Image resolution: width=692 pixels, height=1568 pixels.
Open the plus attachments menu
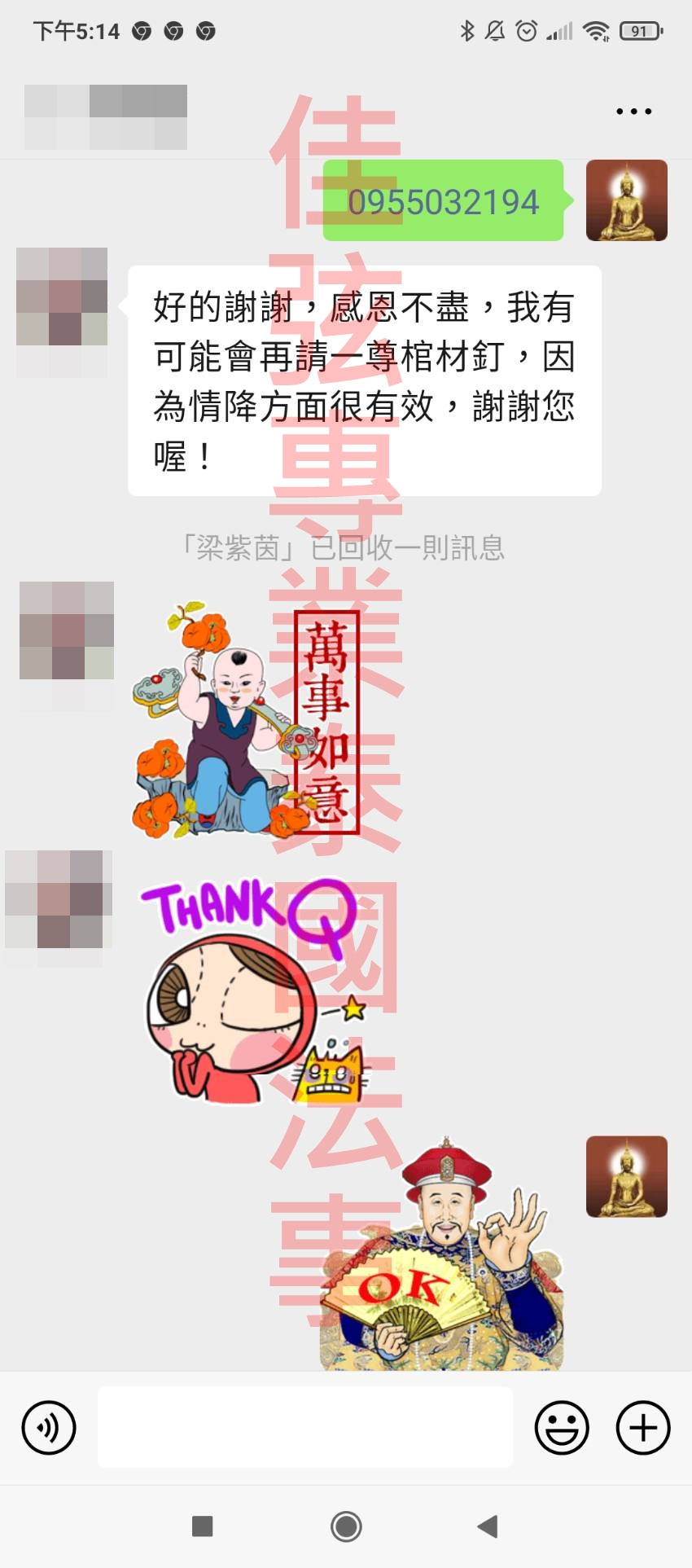click(x=643, y=1428)
